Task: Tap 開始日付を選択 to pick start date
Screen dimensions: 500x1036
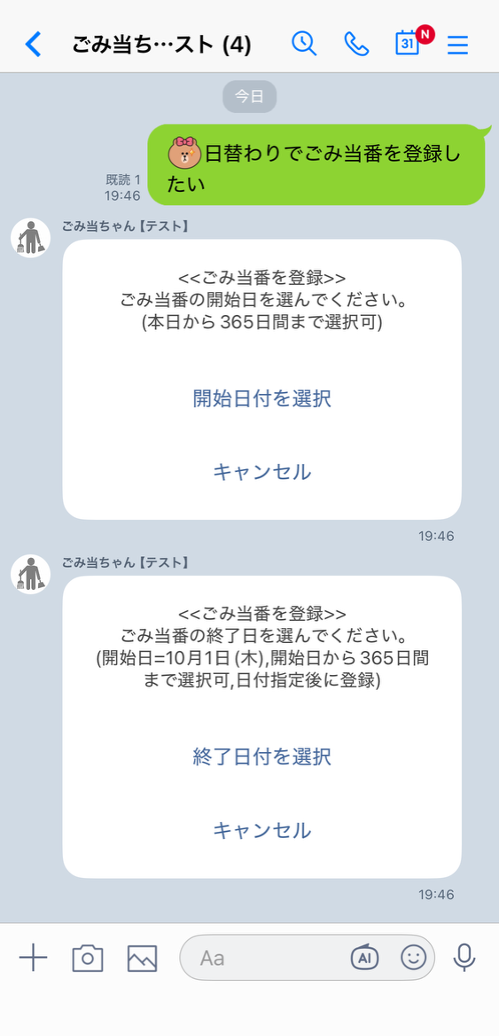Action: pyautogui.click(x=262, y=399)
